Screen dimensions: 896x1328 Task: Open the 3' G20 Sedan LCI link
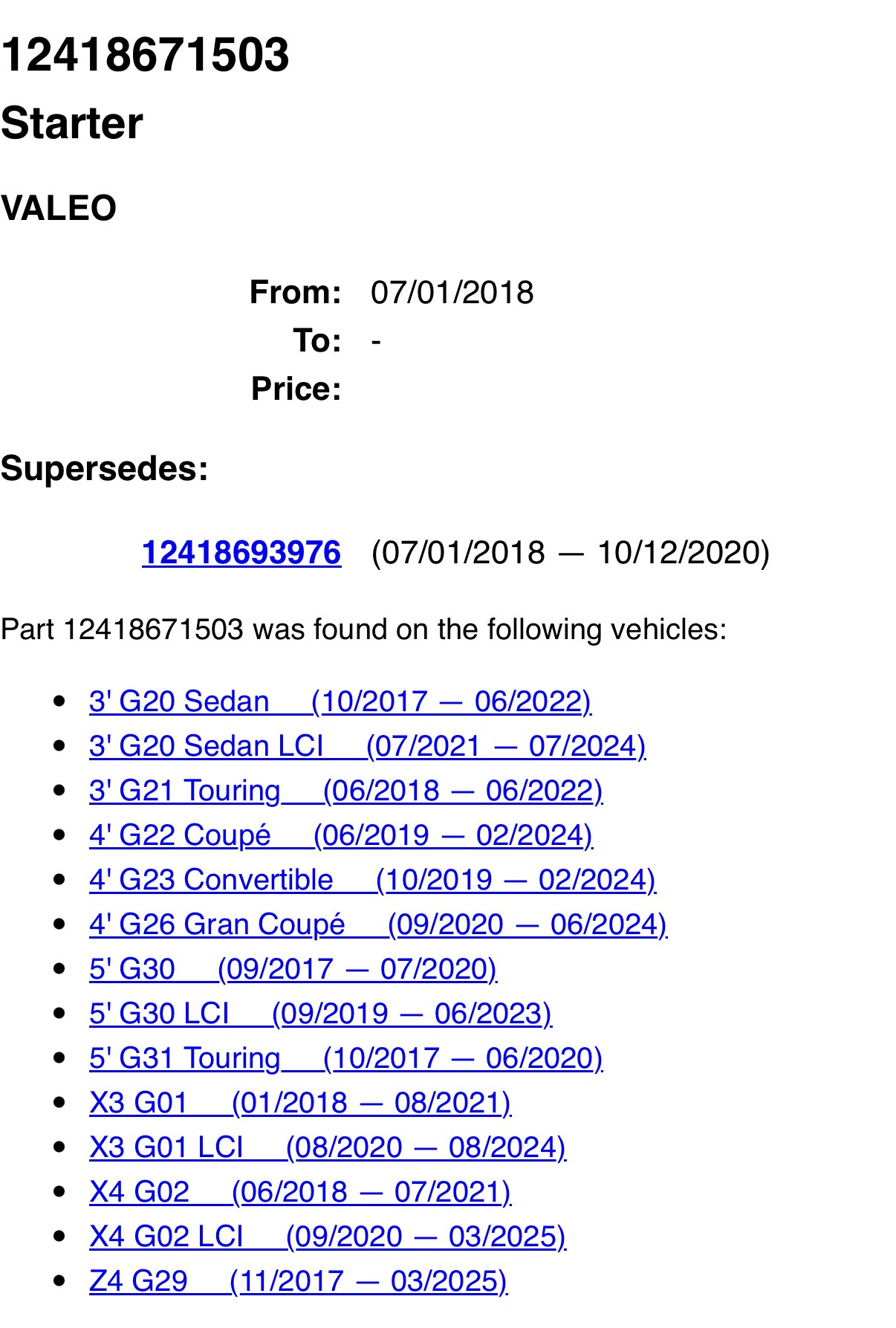[x=367, y=746]
